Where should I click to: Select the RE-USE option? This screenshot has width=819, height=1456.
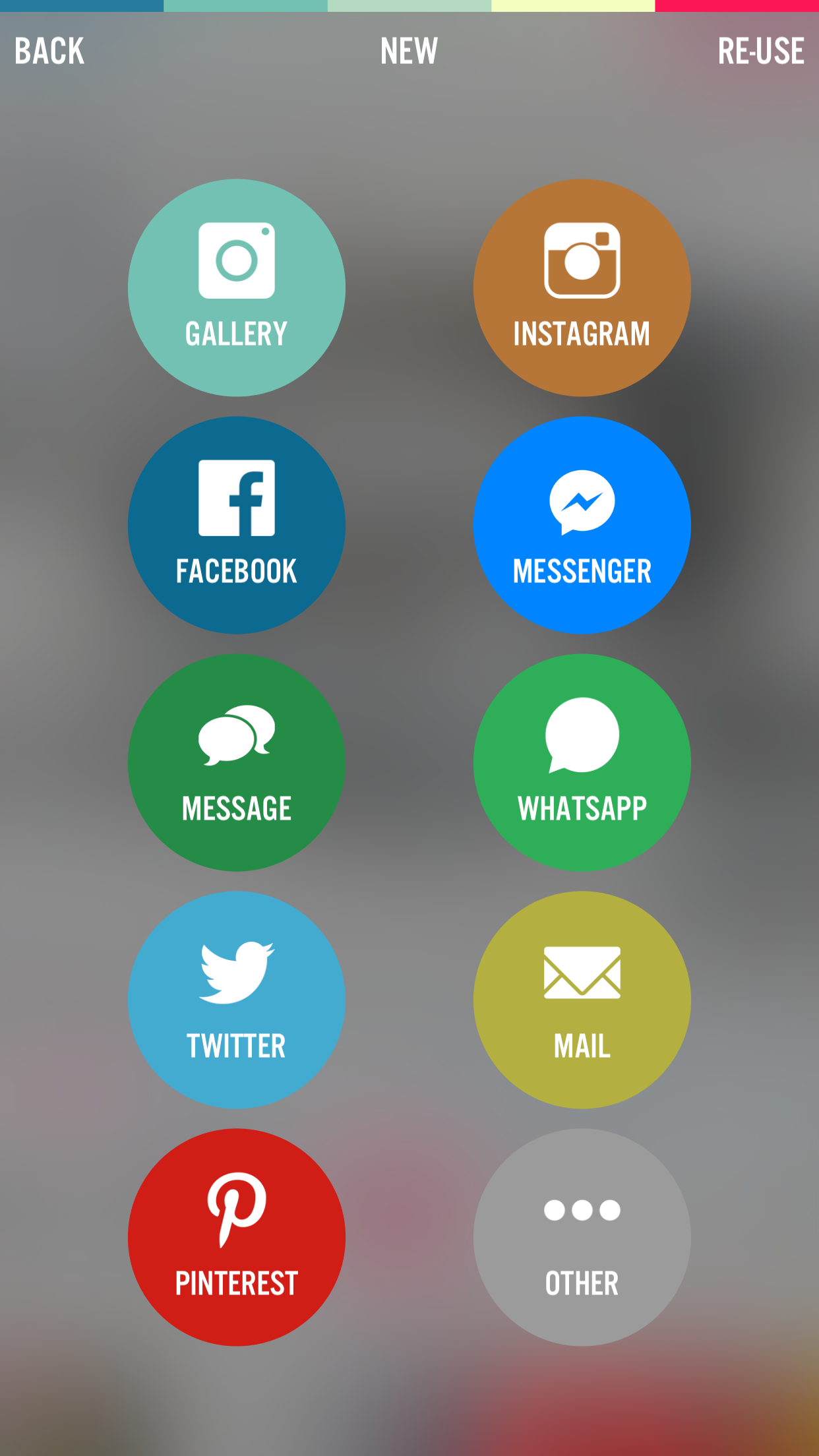click(761, 51)
